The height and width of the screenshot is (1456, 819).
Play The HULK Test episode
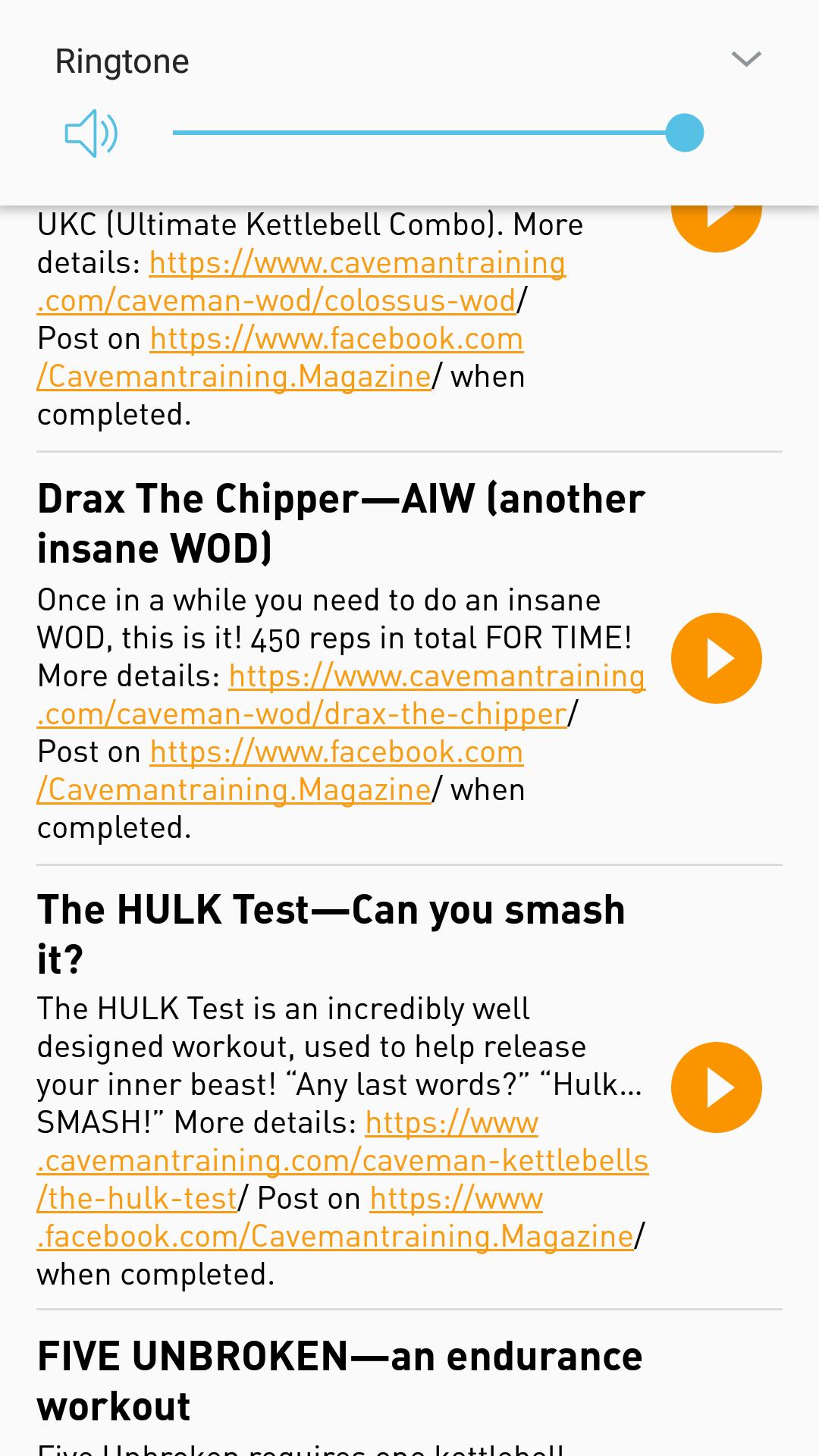coord(716,1087)
